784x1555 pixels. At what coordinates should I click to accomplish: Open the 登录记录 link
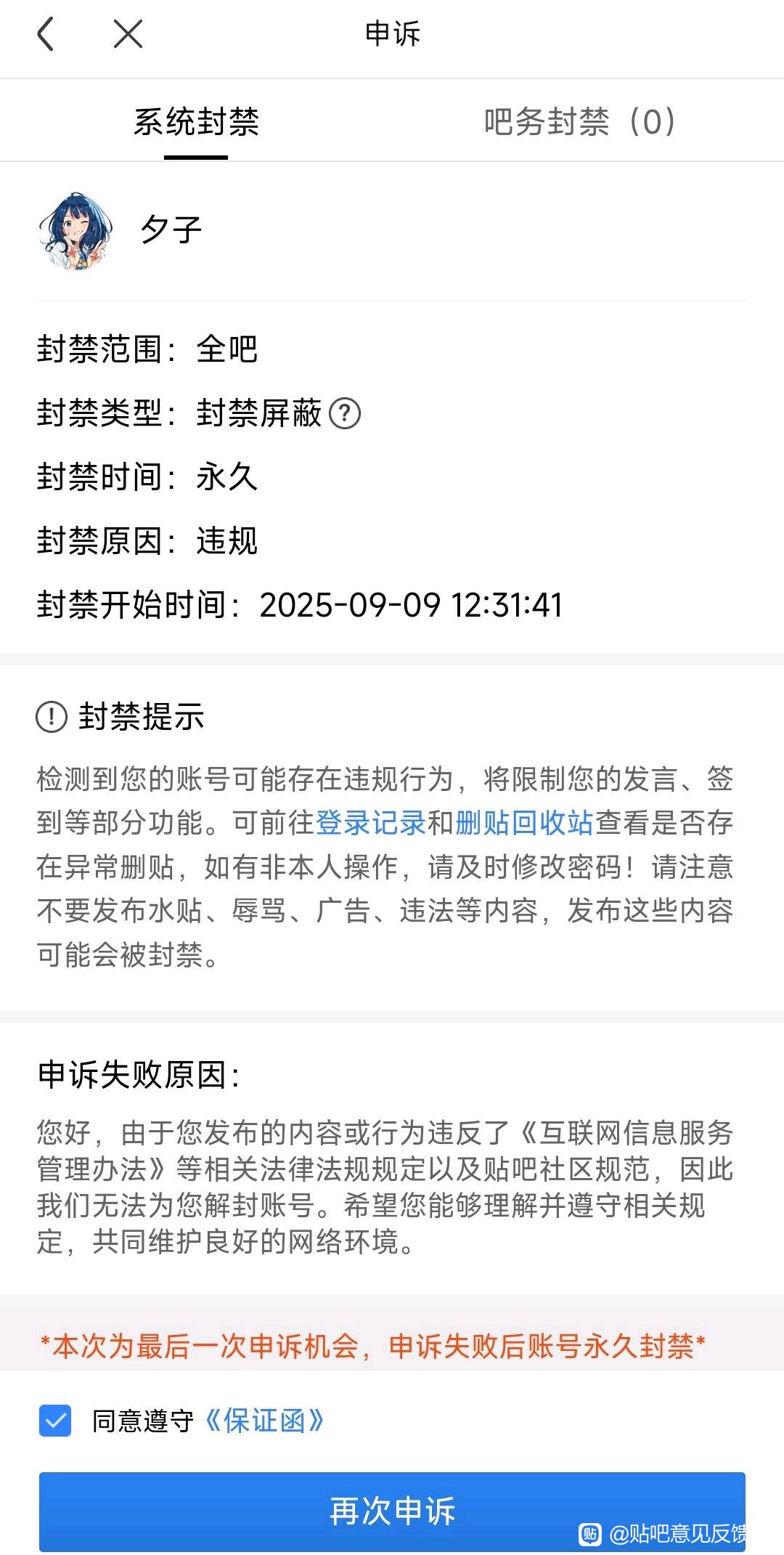point(371,823)
